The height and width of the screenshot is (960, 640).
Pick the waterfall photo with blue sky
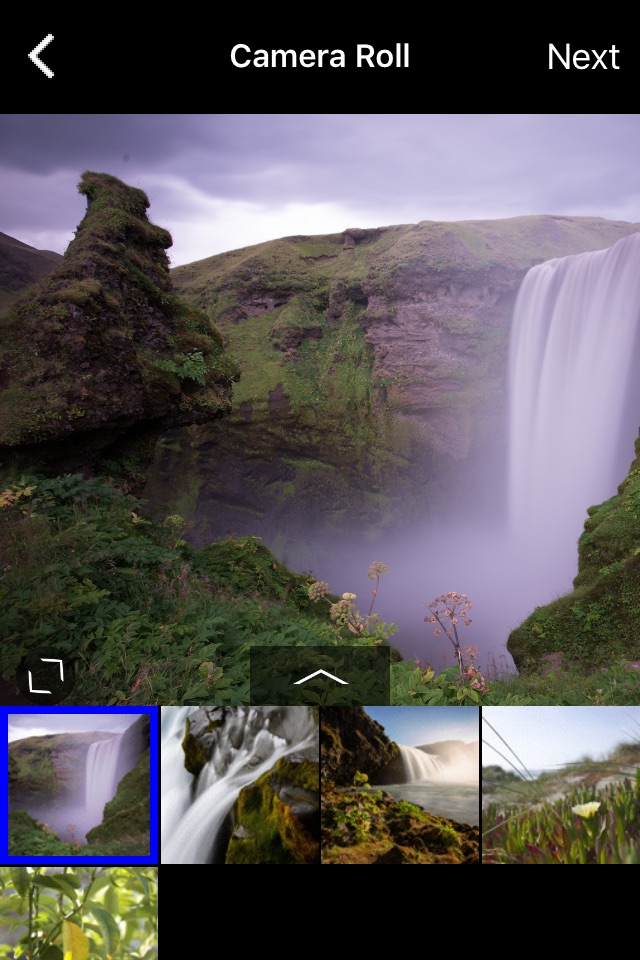tap(400, 785)
